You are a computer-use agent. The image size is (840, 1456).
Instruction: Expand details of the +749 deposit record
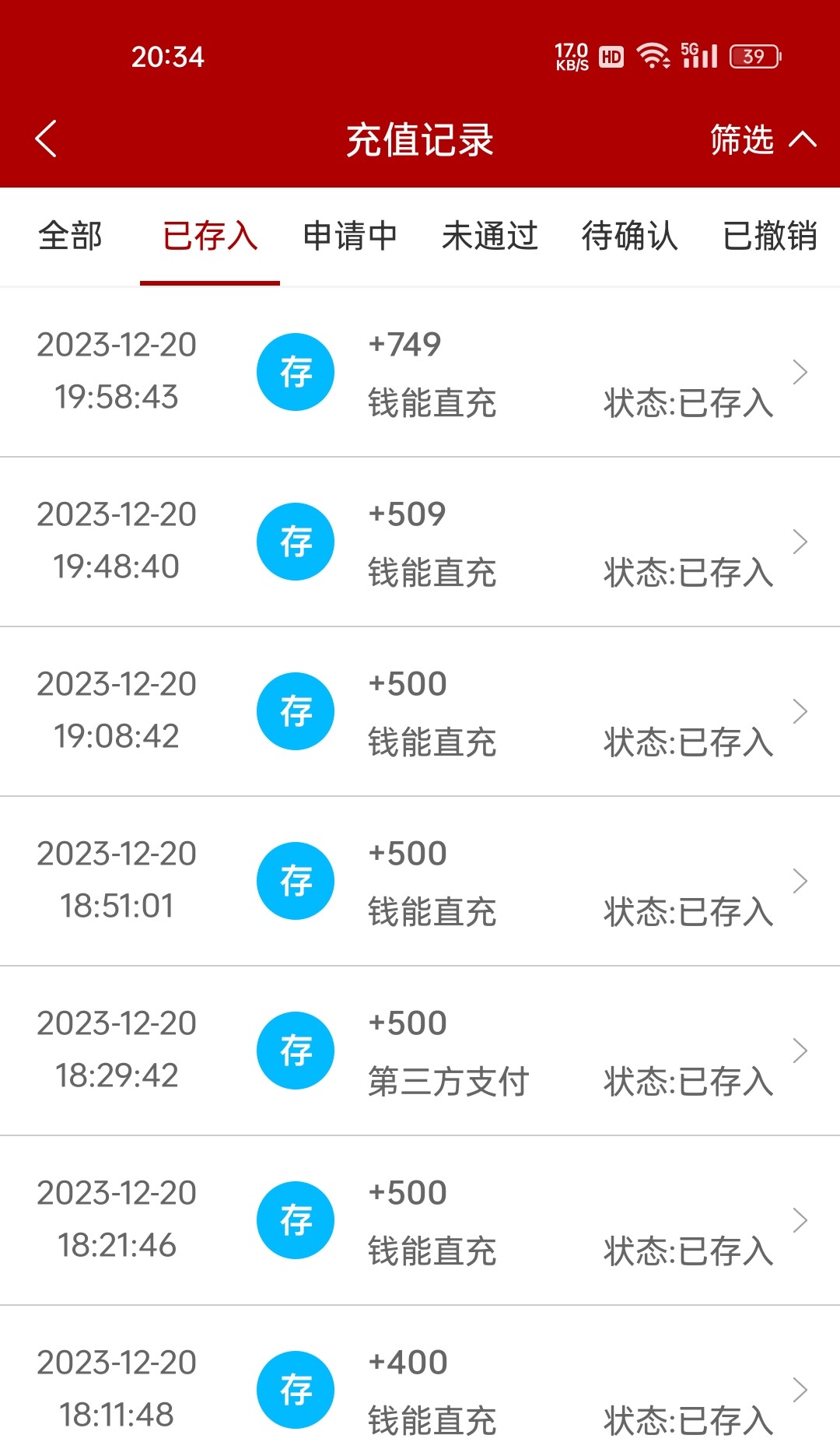pyautogui.click(x=801, y=372)
